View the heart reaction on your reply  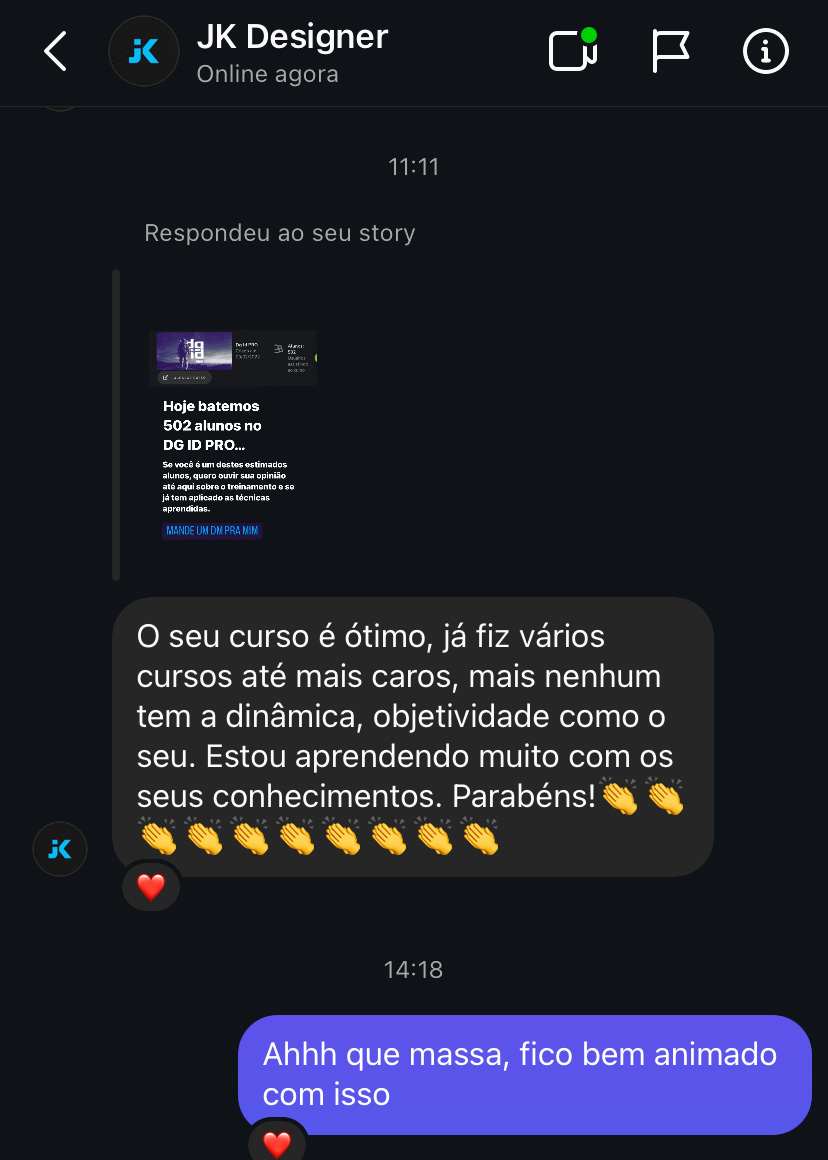tap(277, 1142)
